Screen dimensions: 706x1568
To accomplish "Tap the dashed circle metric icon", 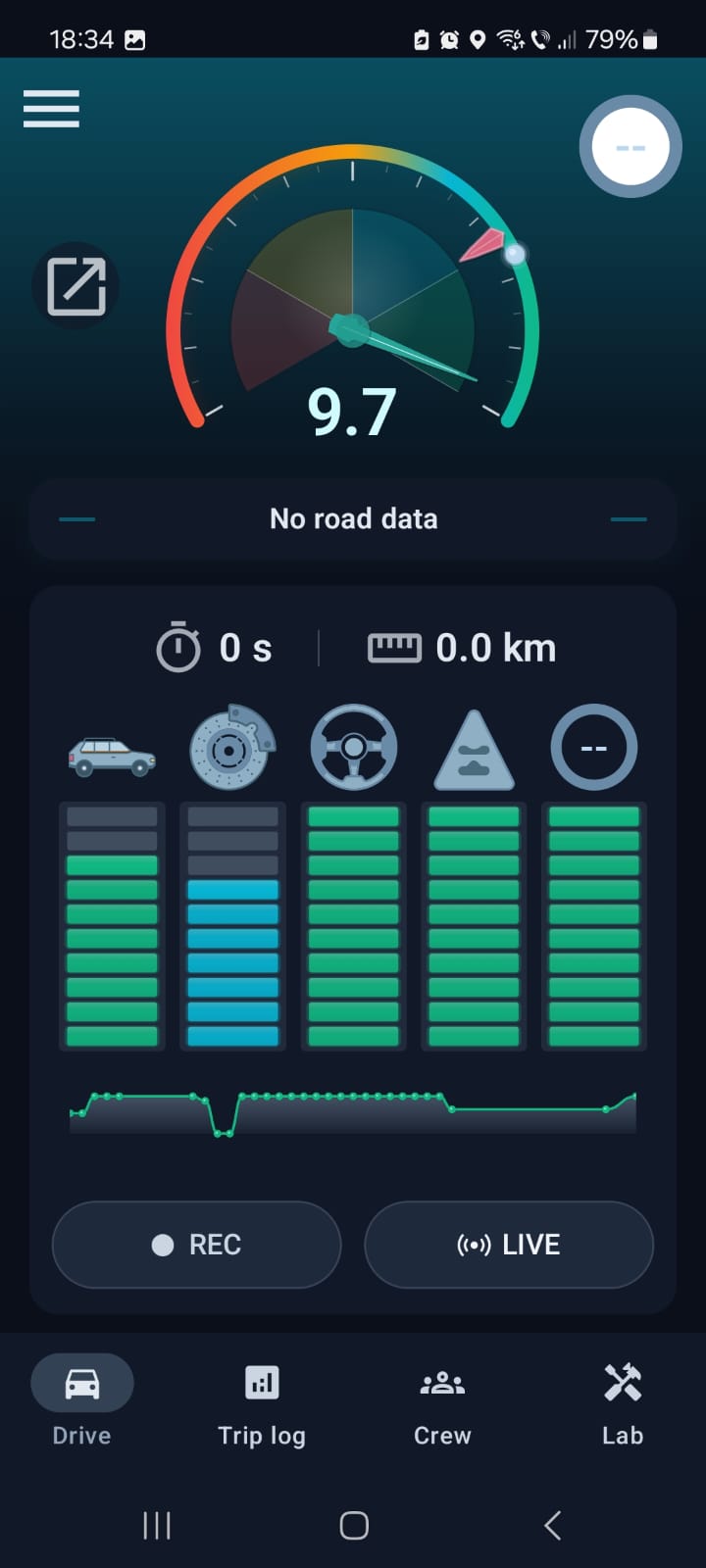I will (594, 748).
